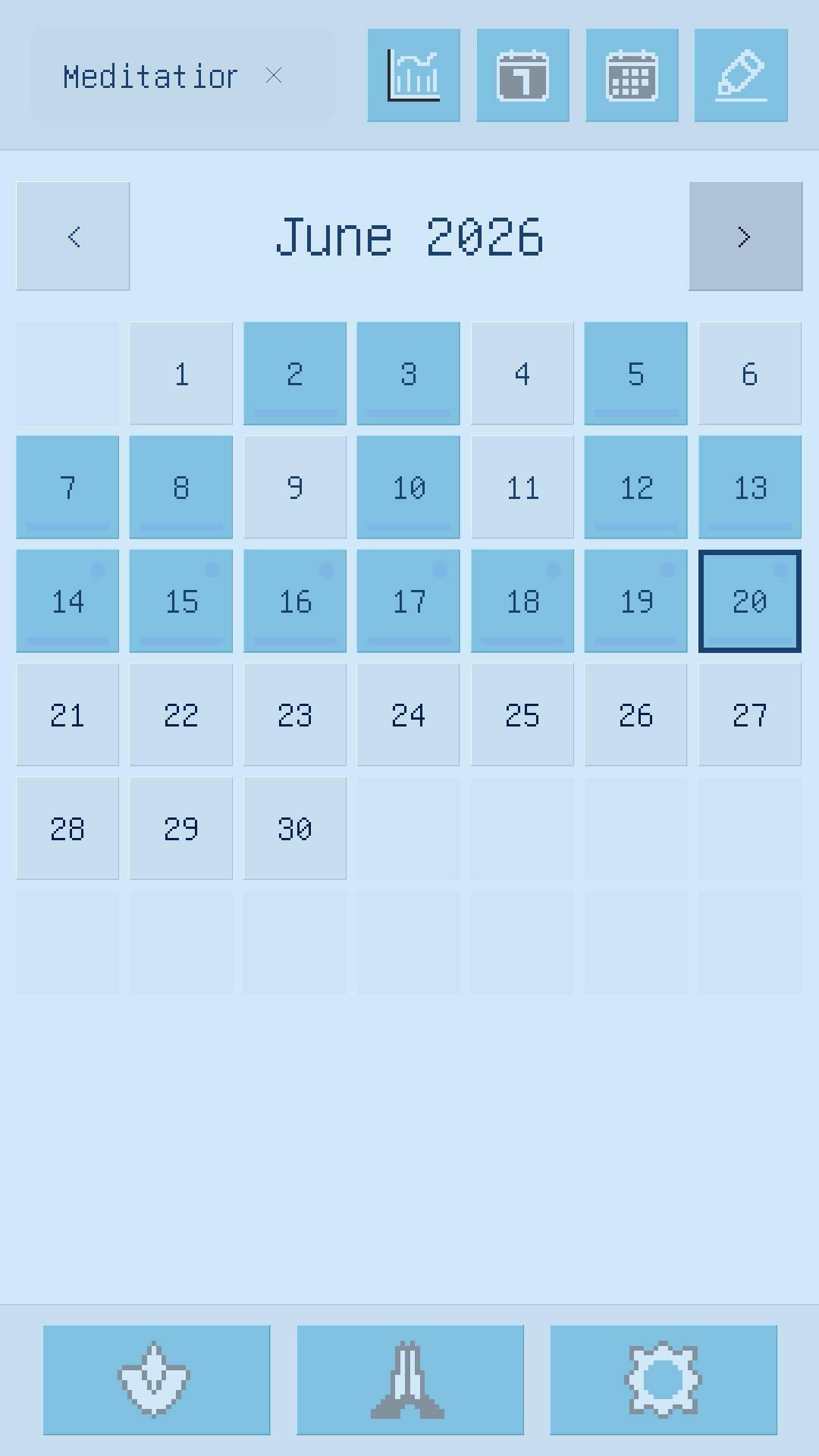
Task: Select June 17 on the calendar
Action: [x=409, y=601]
